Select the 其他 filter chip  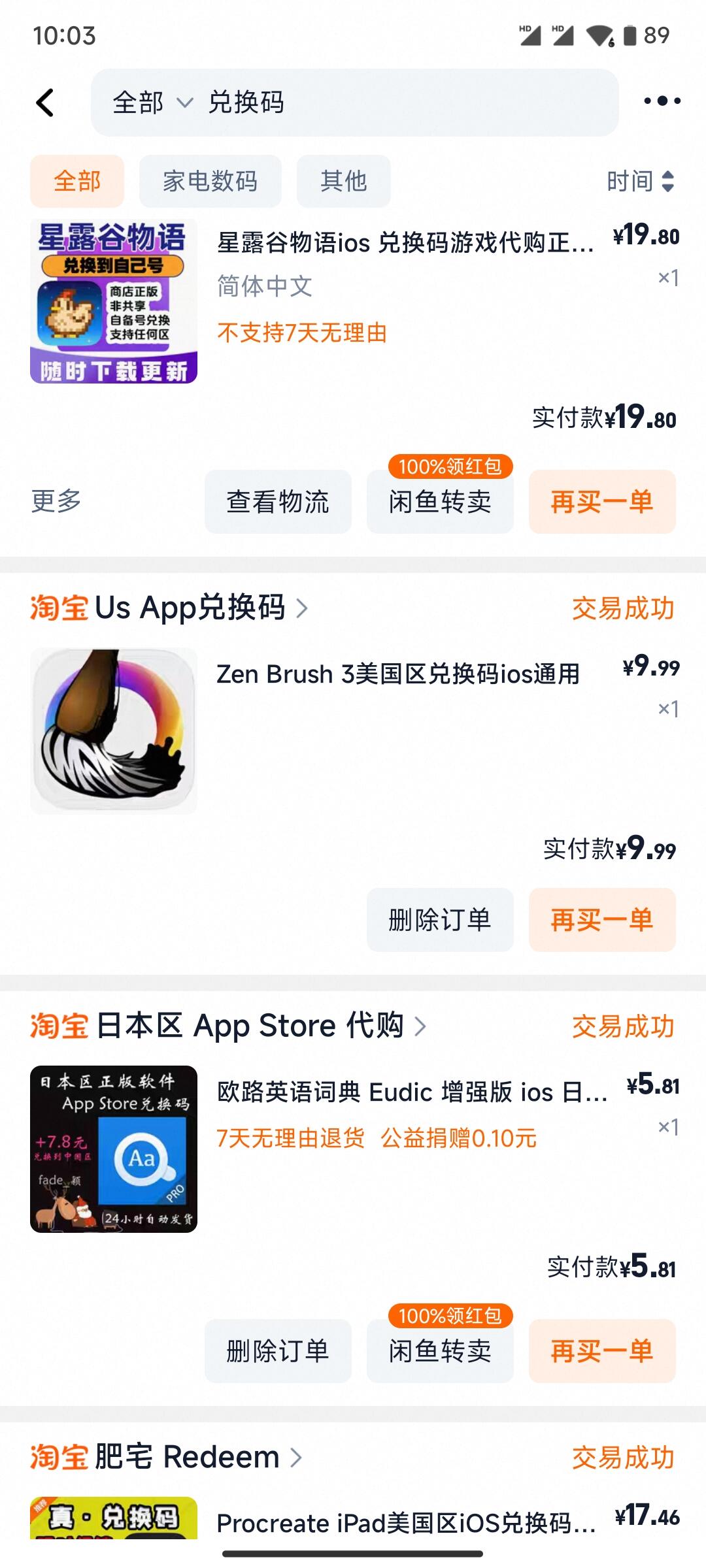tap(343, 181)
